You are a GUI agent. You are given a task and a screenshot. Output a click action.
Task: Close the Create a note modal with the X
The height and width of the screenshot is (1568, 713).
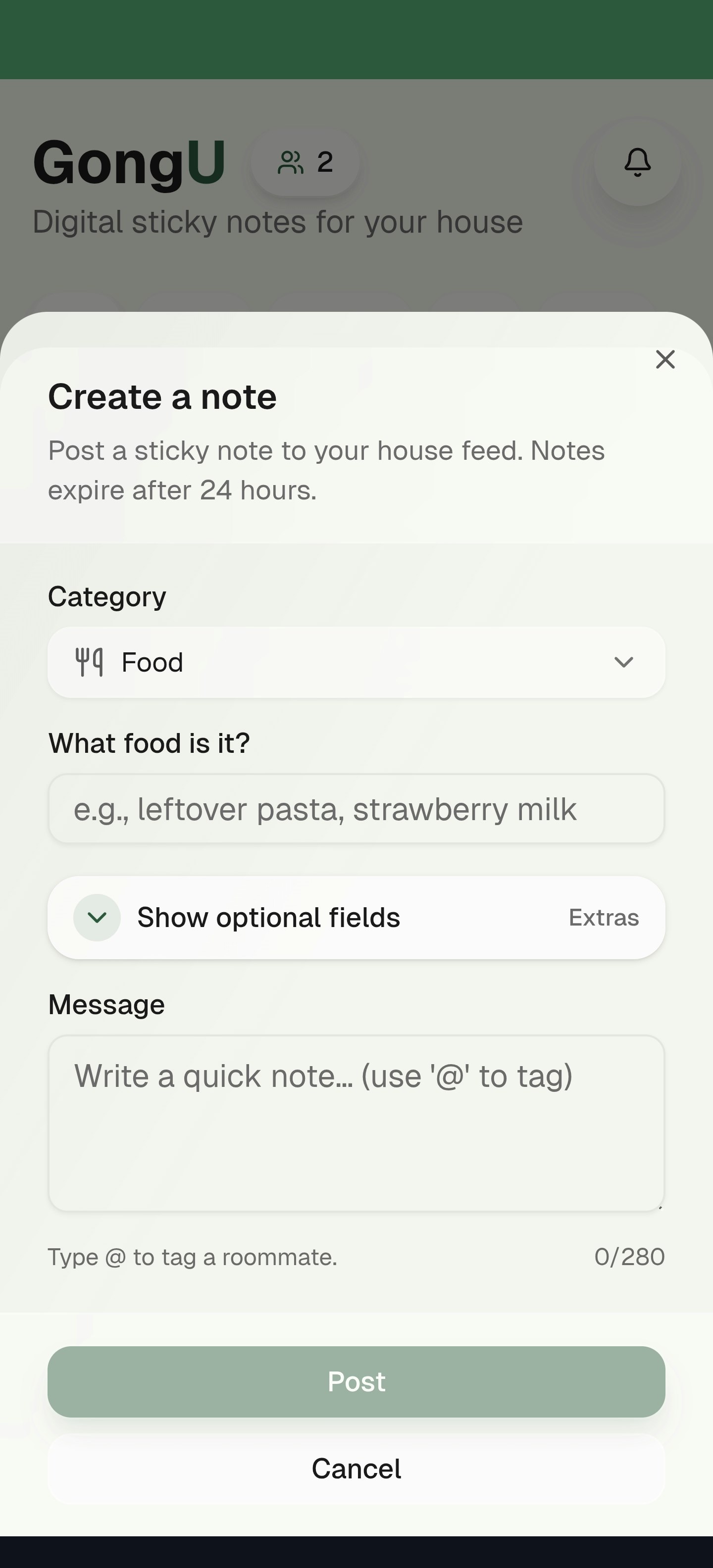[665, 360]
